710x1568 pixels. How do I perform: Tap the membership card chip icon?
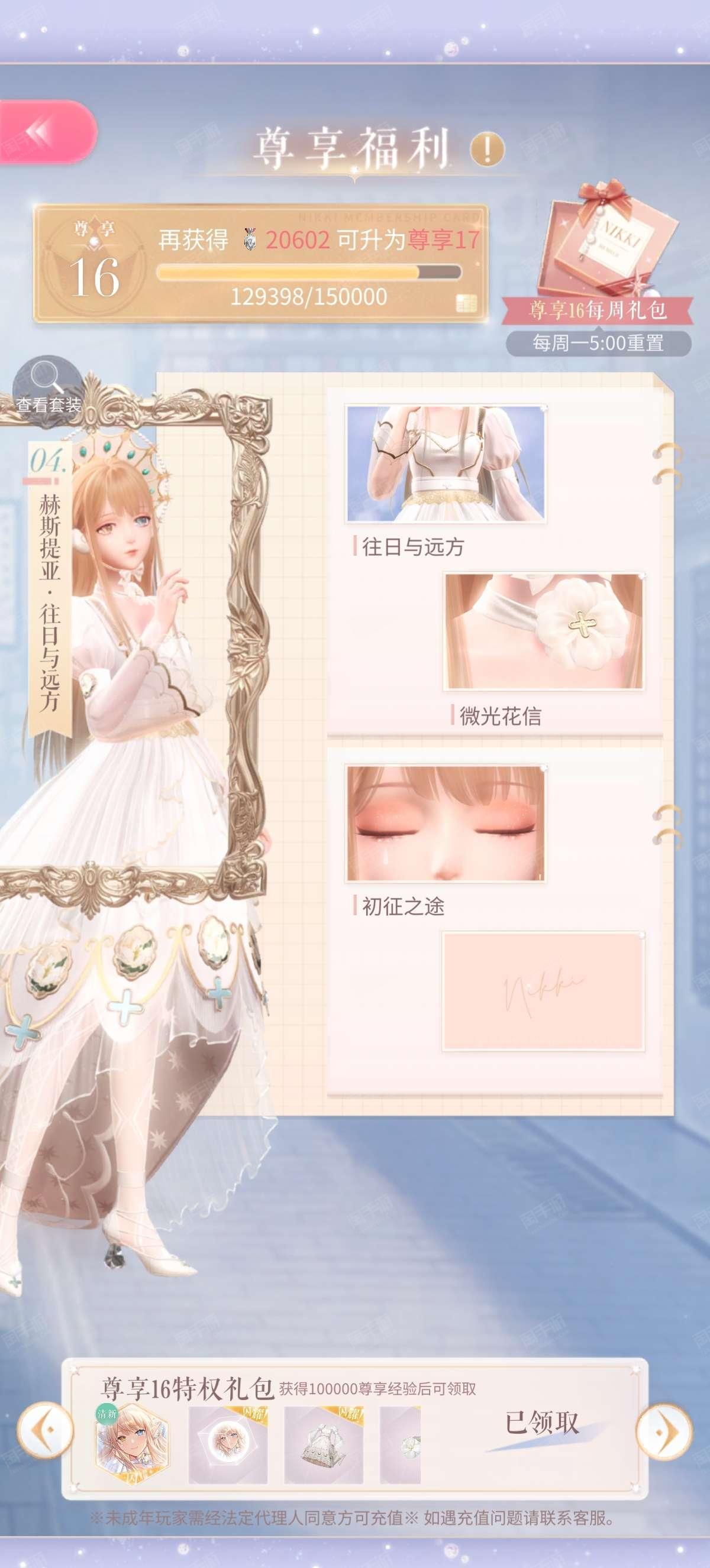pos(466,303)
